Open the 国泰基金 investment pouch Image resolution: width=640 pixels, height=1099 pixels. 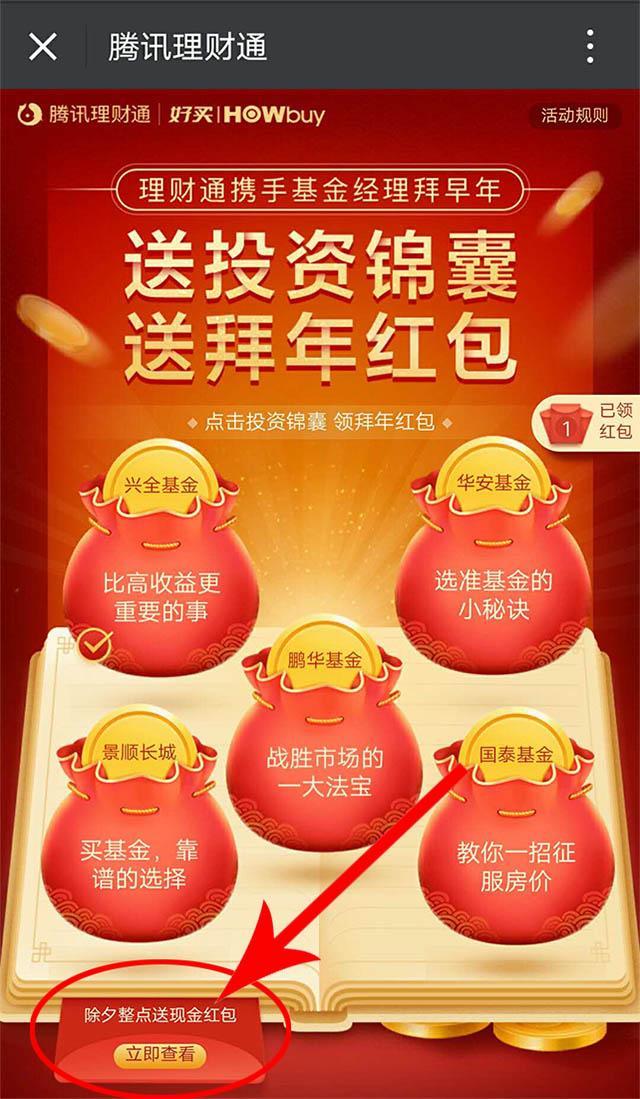516,827
